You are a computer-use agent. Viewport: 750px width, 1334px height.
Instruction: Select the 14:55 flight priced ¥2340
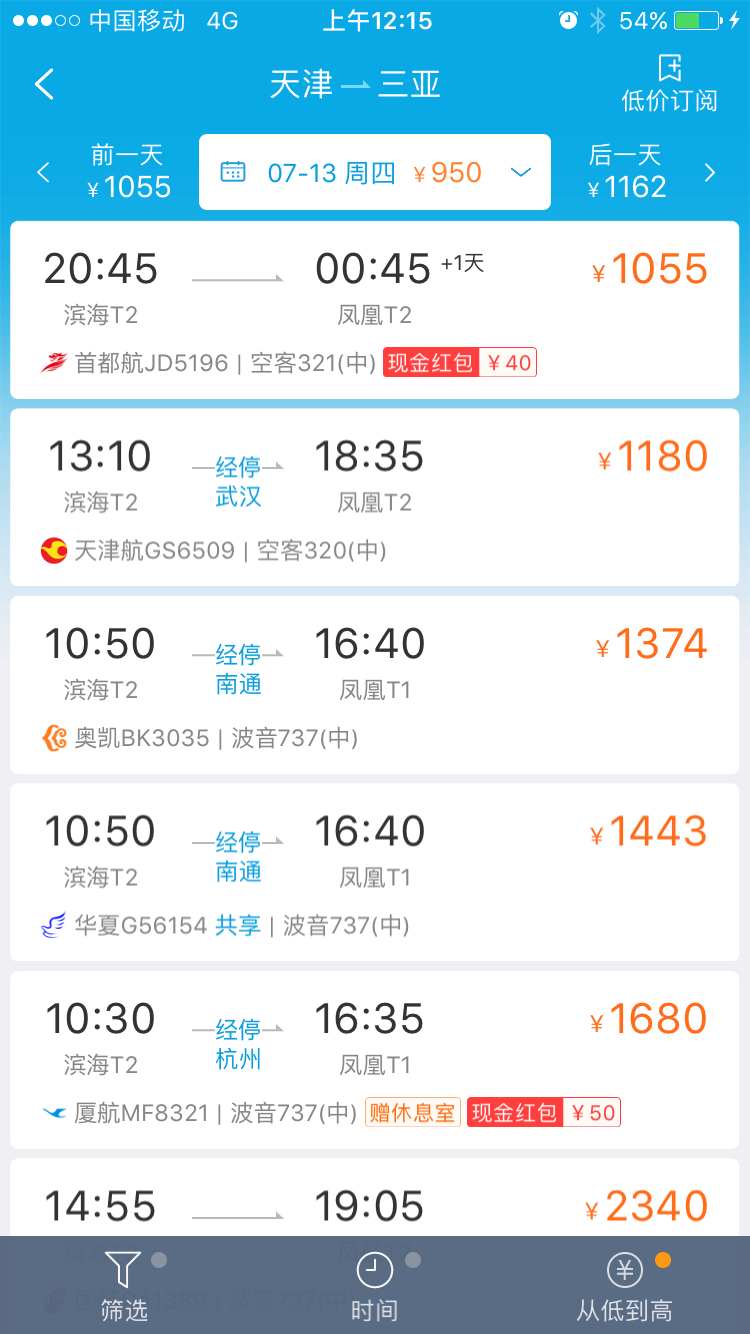point(375,1197)
